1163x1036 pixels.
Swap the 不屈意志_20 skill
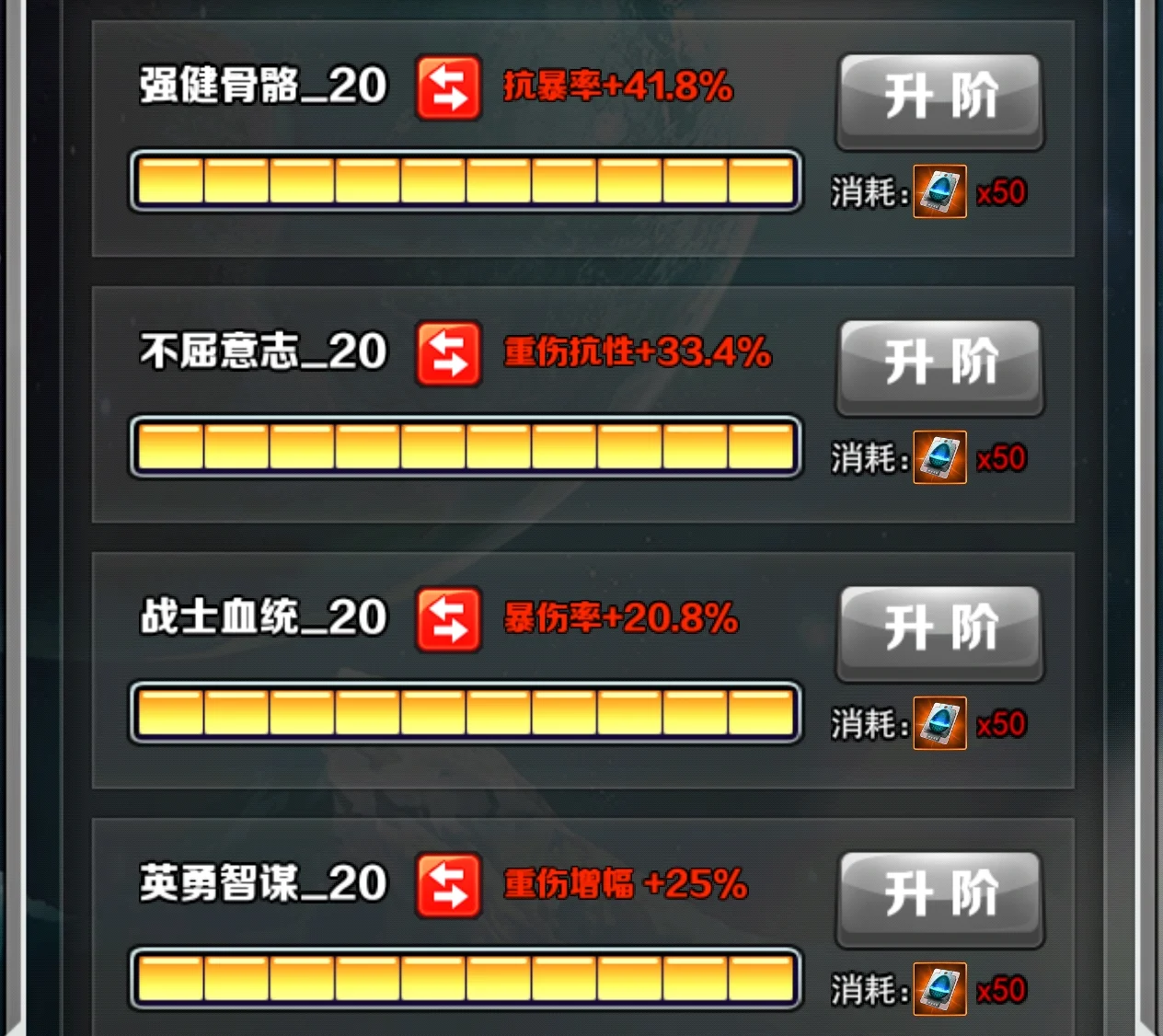click(x=448, y=354)
